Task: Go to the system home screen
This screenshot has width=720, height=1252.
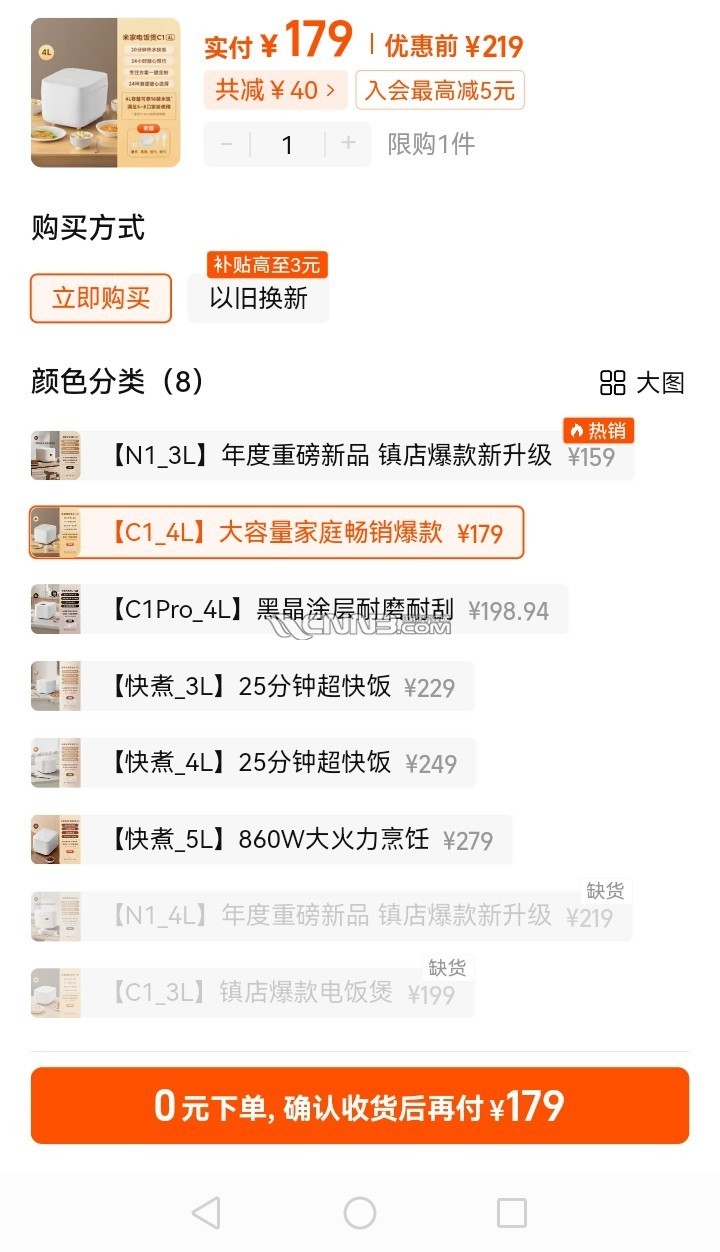Action: [x=360, y=1212]
